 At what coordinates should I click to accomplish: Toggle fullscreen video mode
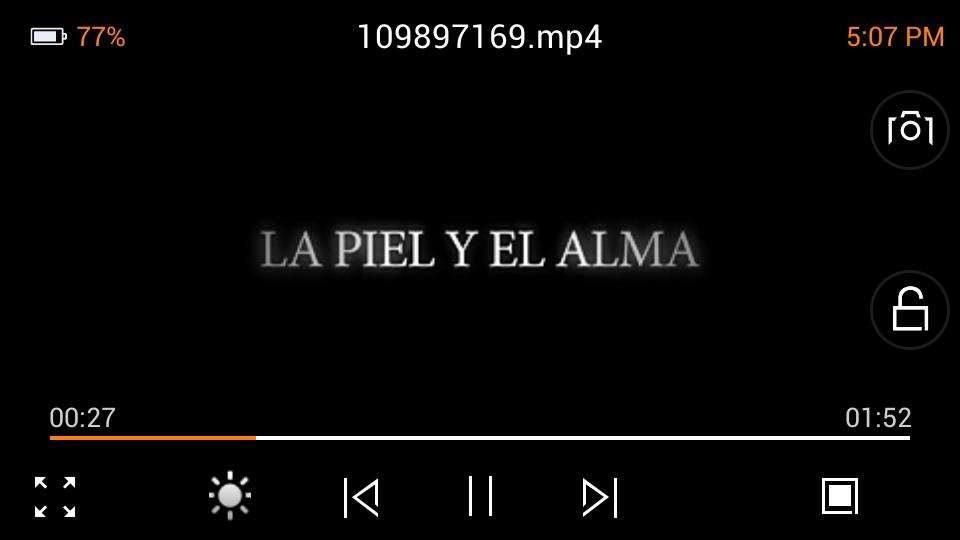[55, 497]
